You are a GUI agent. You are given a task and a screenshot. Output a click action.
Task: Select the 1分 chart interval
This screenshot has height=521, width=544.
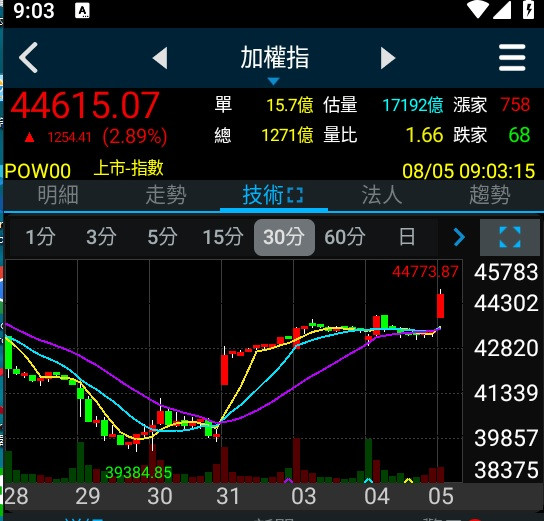pyautogui.click(x=40, y=237)
